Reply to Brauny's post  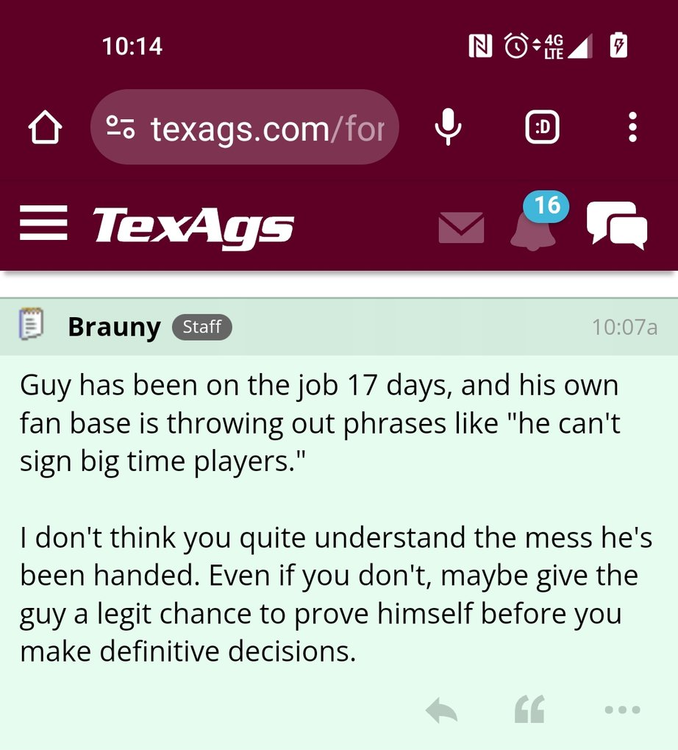point(441,710)
